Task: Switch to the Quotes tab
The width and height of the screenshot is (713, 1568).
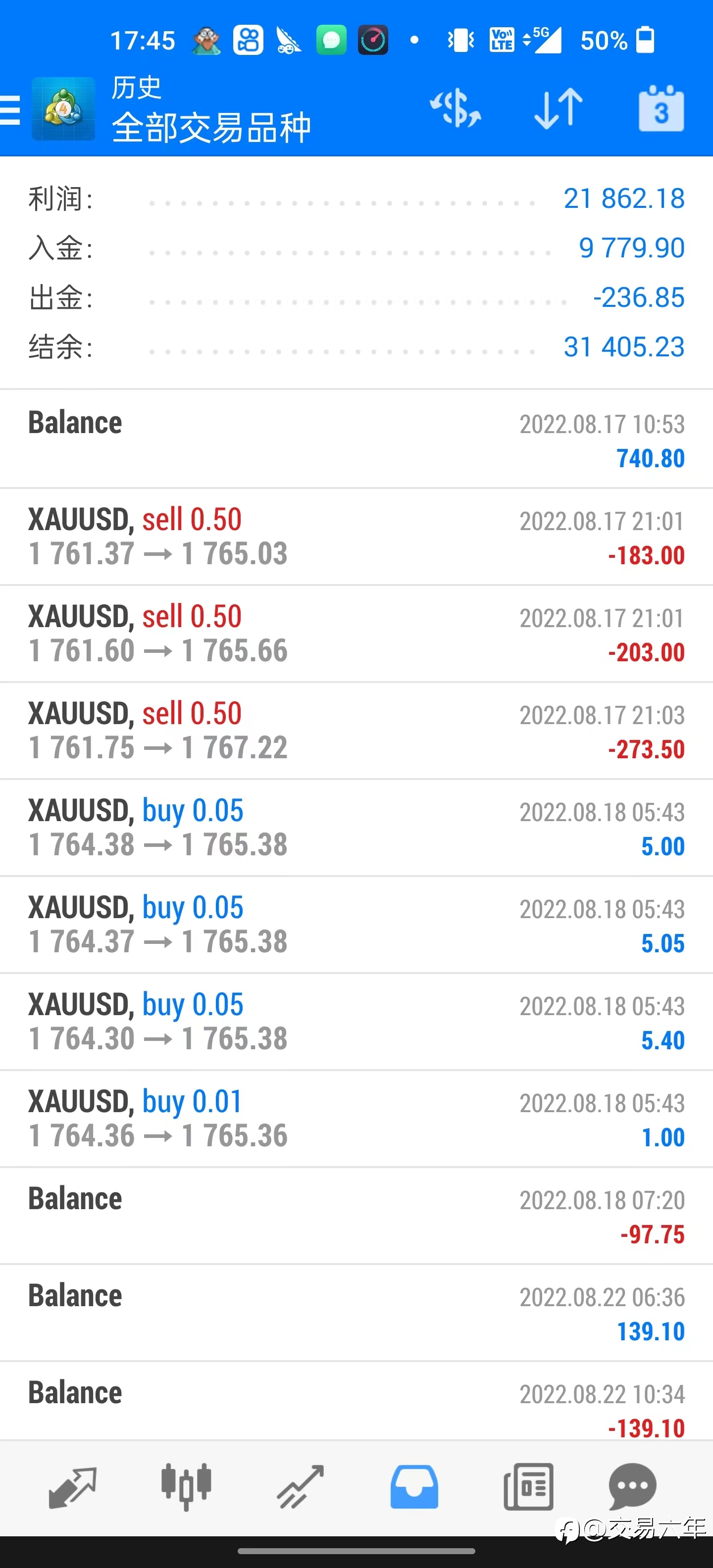Action: pos(72,1487)
